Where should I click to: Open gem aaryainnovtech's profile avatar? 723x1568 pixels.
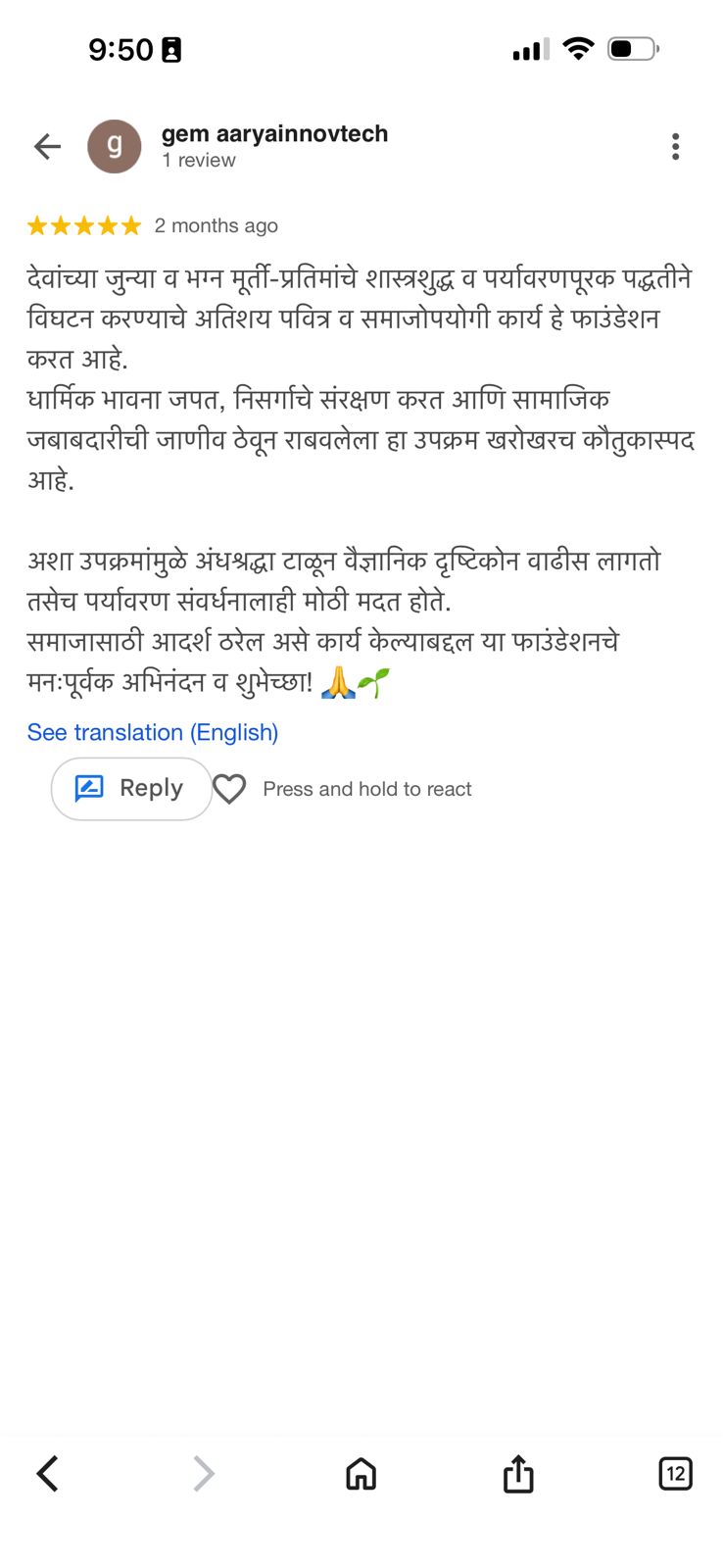(x=115, y=147)
